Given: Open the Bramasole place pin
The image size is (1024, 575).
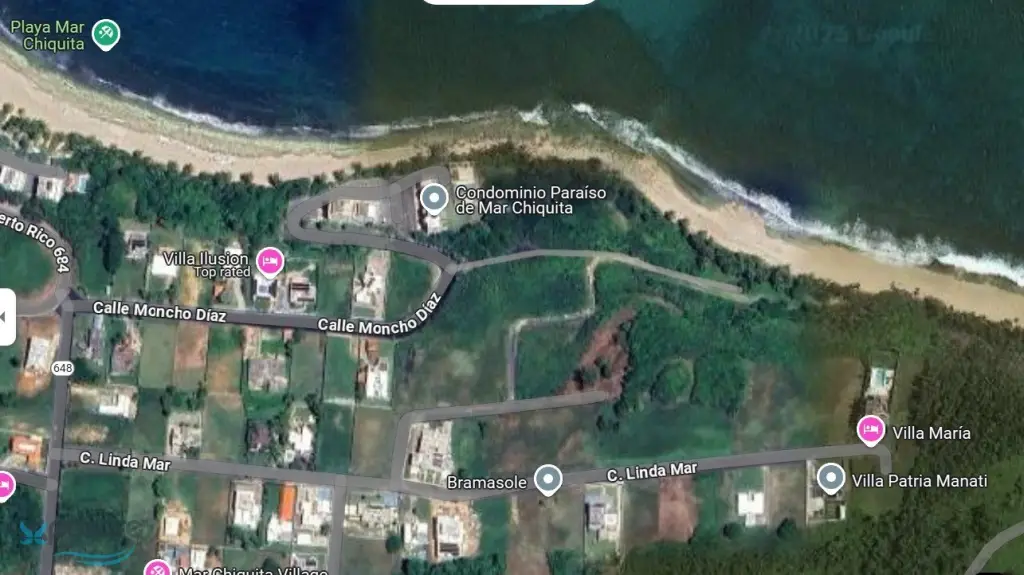Looking at the screenshot, I should [x=547, y=480].
